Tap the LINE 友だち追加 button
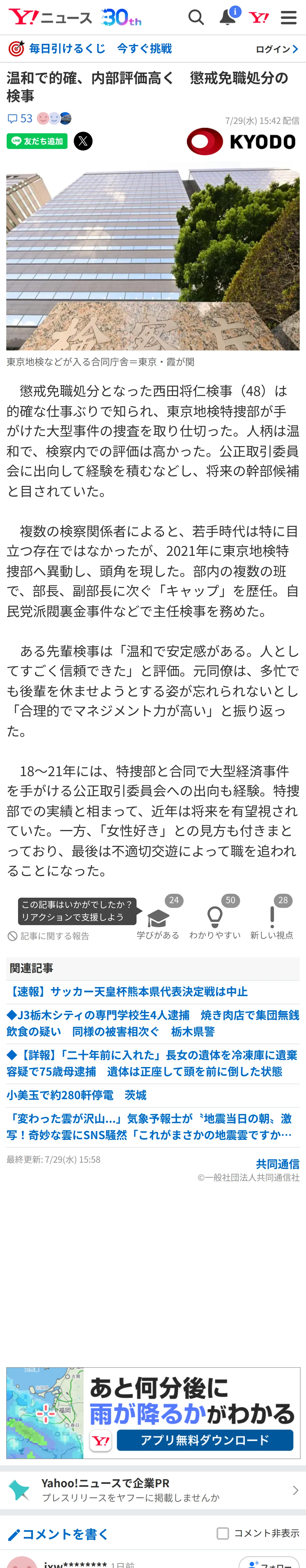Image resolution: width=306 pixels, height=1568 pixels. 37,141
